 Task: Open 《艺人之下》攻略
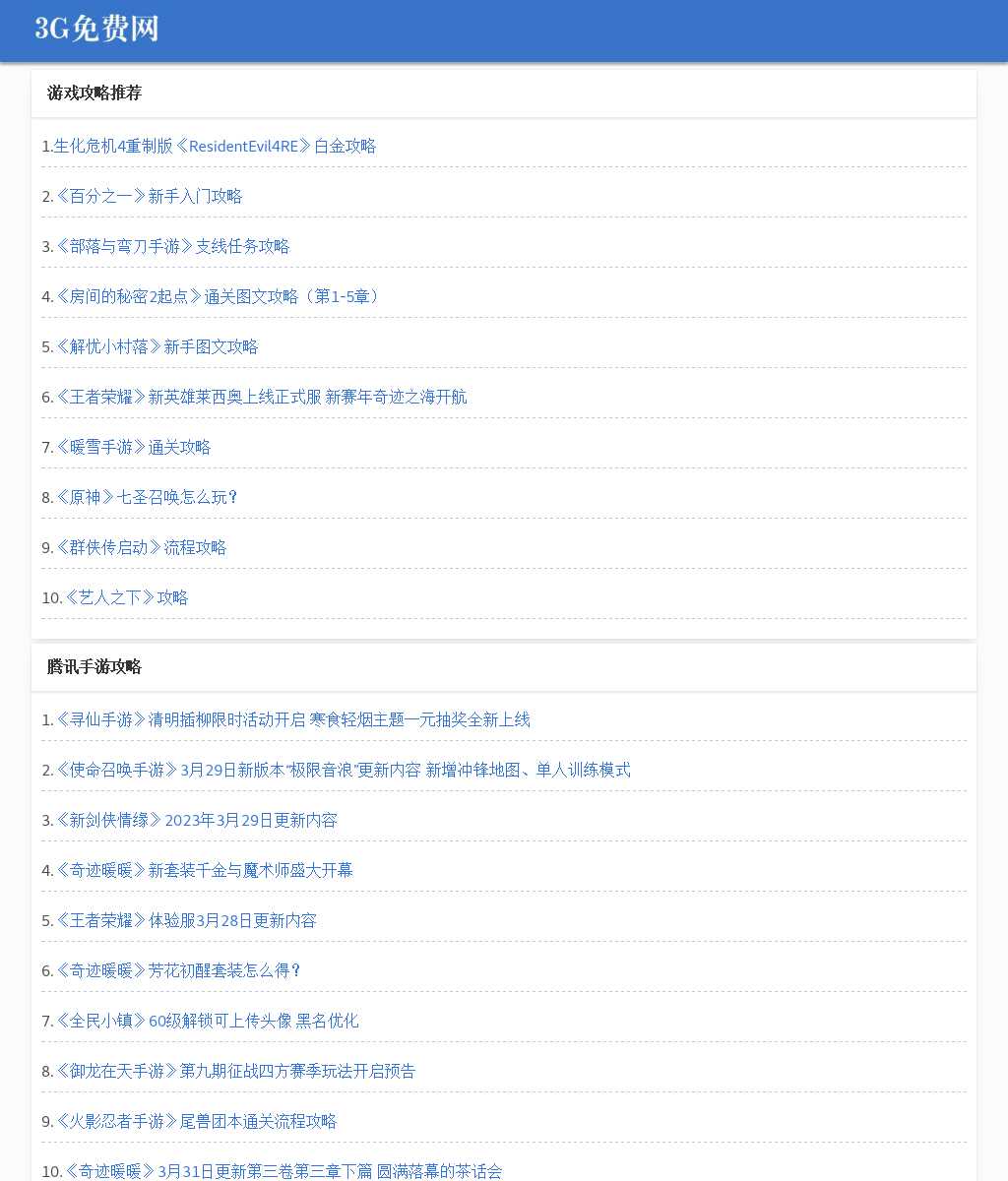[126, 597]
